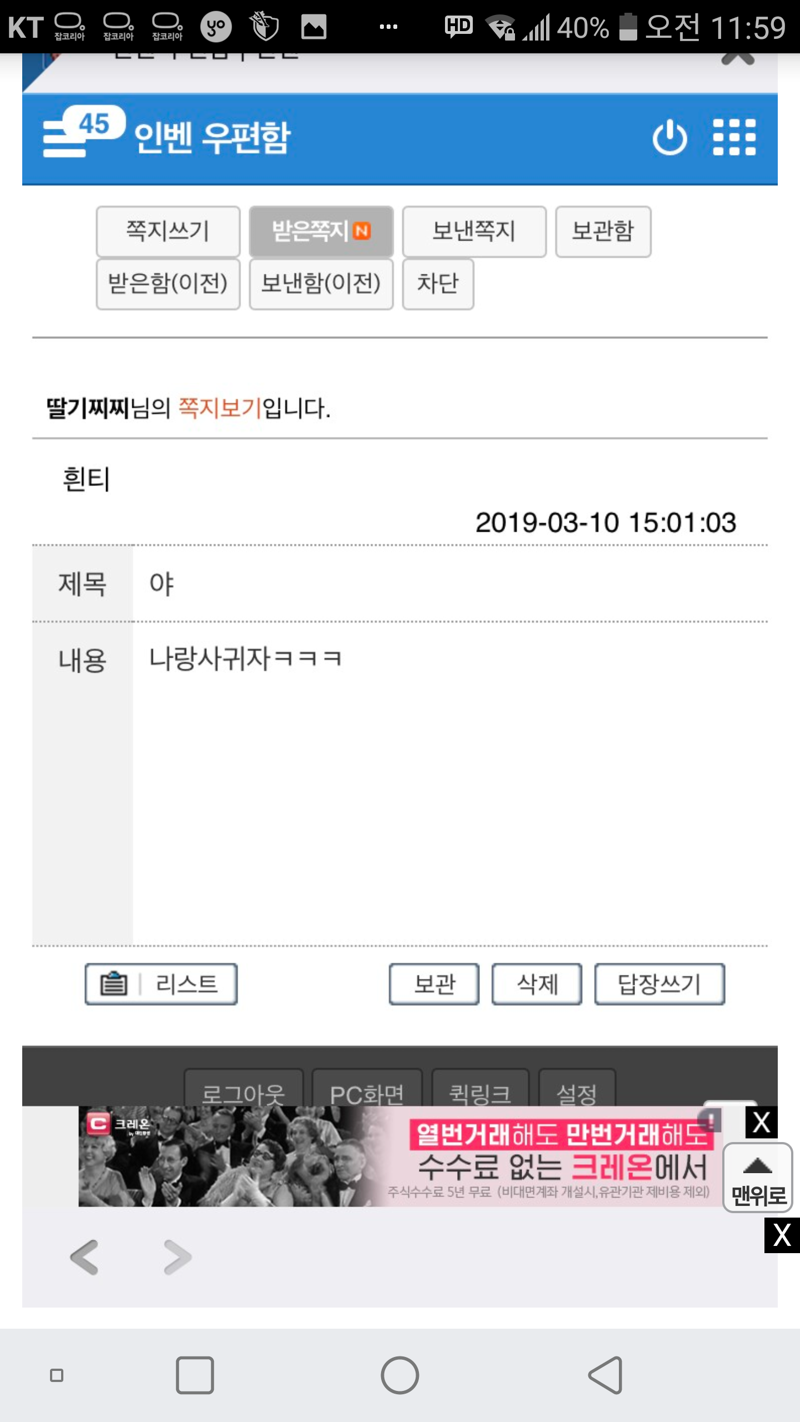The height and width of the screenshot is (1422, 800).
Task: Tap the system back button
Action: tap(605, 1375)
